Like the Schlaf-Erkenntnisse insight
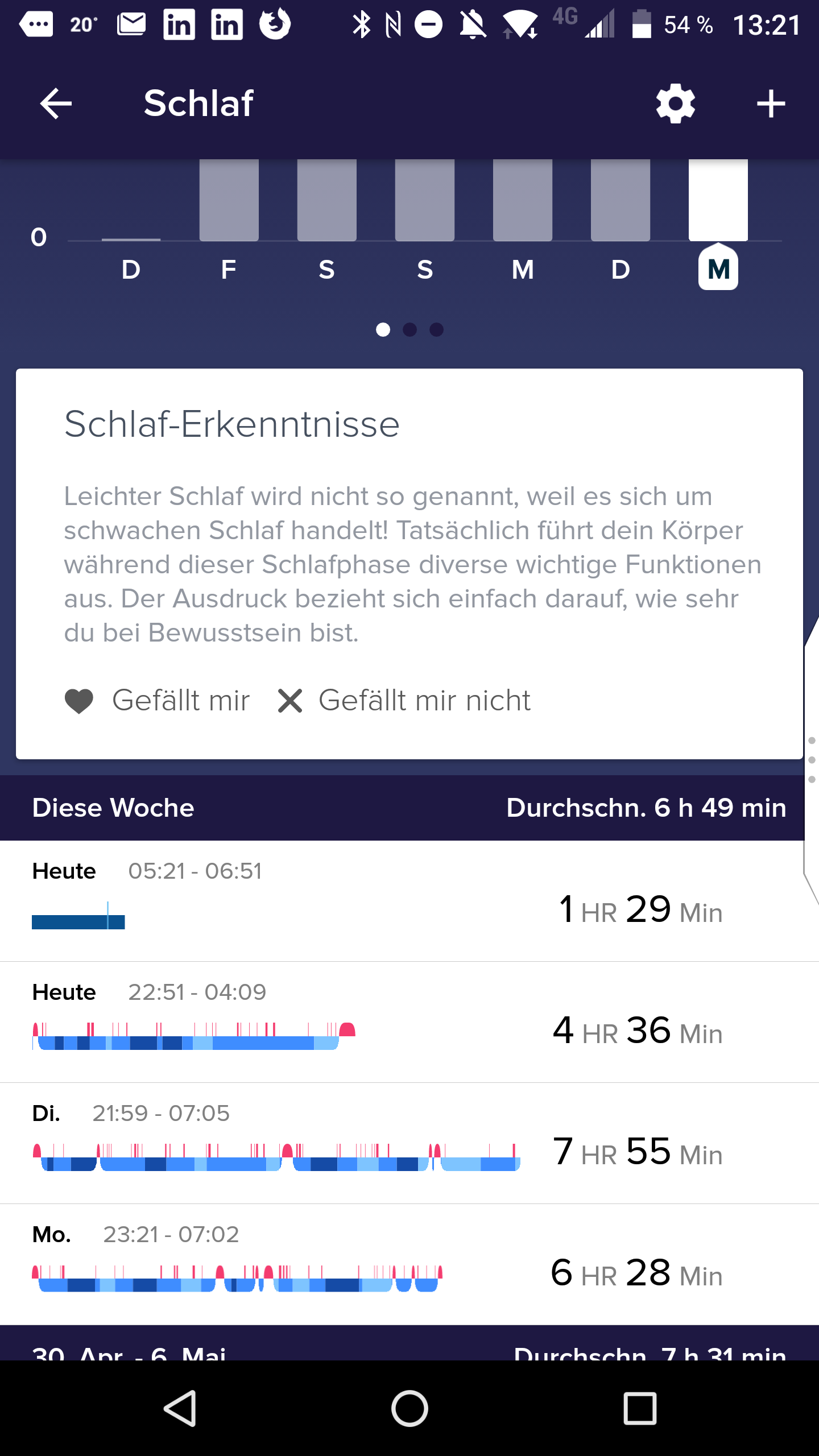 pos(157,700)
